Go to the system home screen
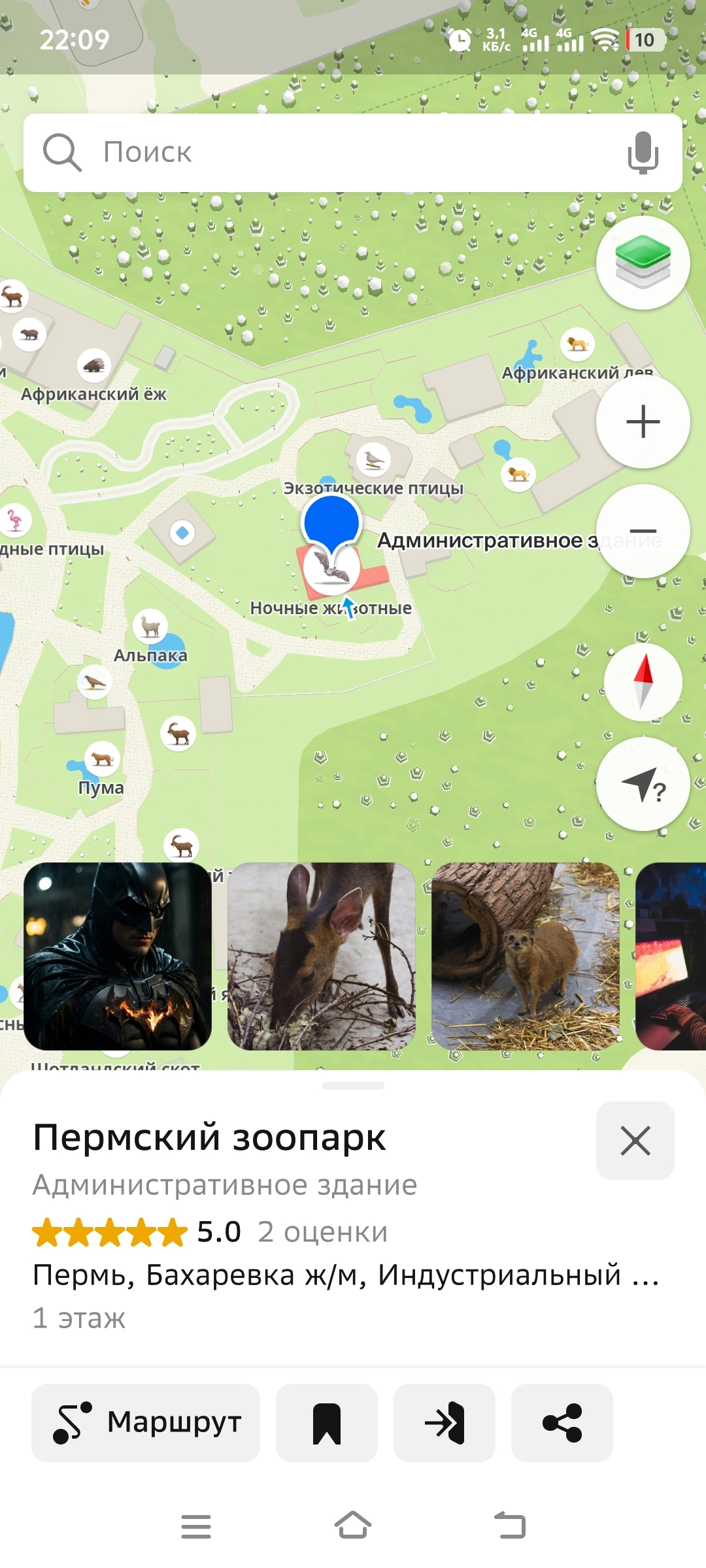 click(x=353, y=1527)
